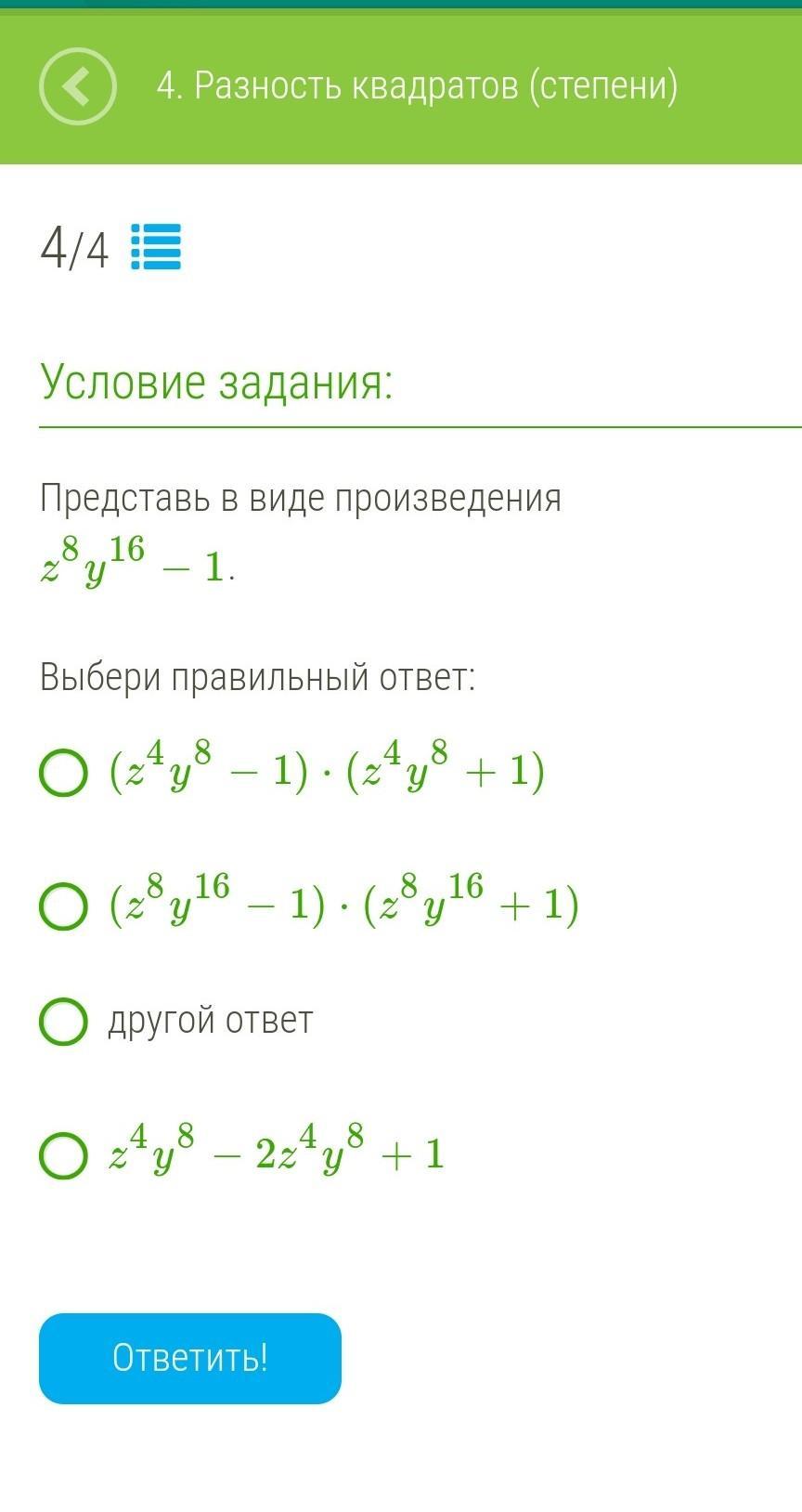Select answer (z⁴y⁸ − 1)·(z⁴y⁸ + 1)
Image resolution: width=802 pixels, height=1512 pixels.
click(63, 773)
